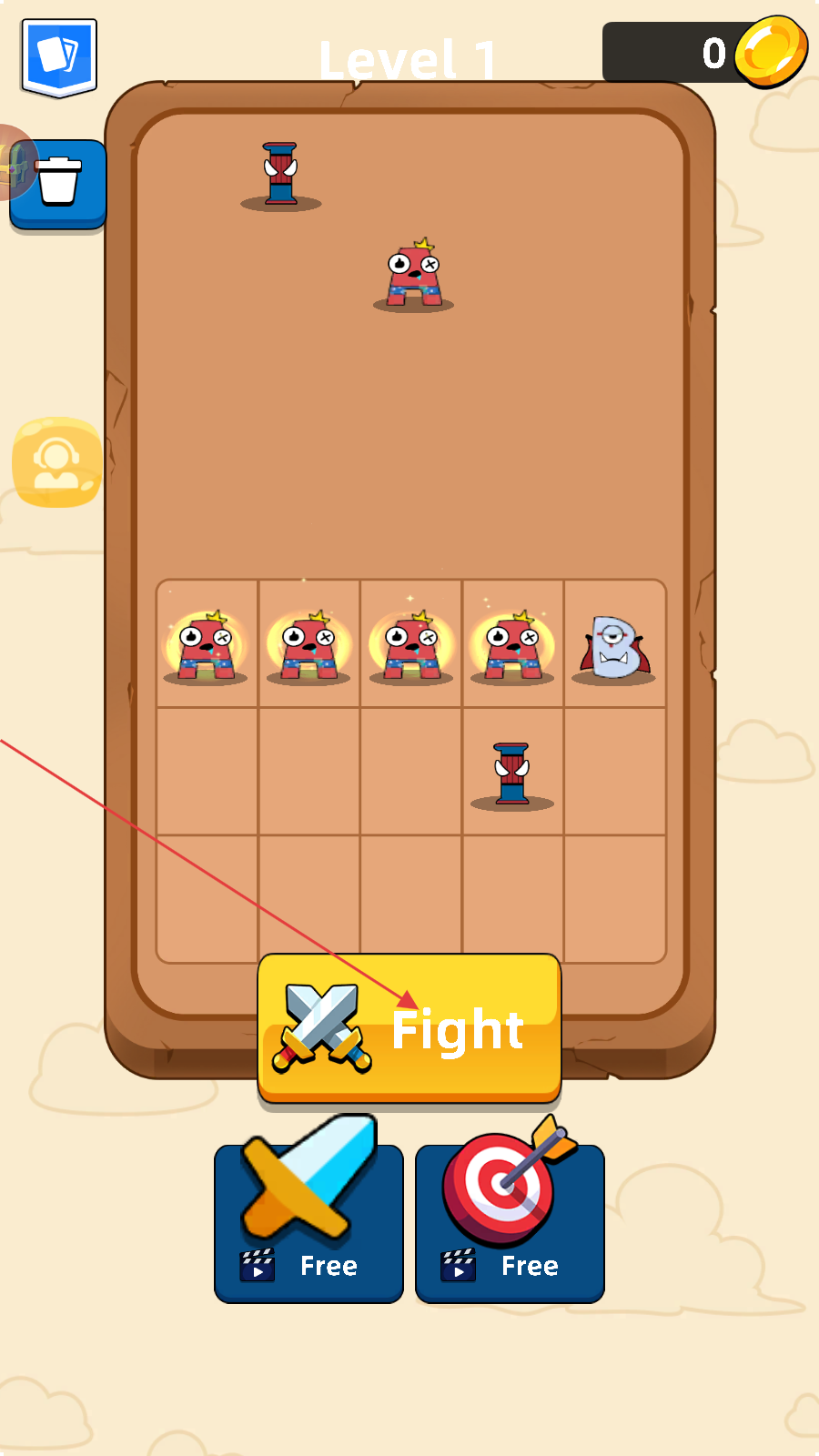The width and height of the screenshot is (819, 1456).
Task: Open the card collection icon
Action: coord(59,57)
